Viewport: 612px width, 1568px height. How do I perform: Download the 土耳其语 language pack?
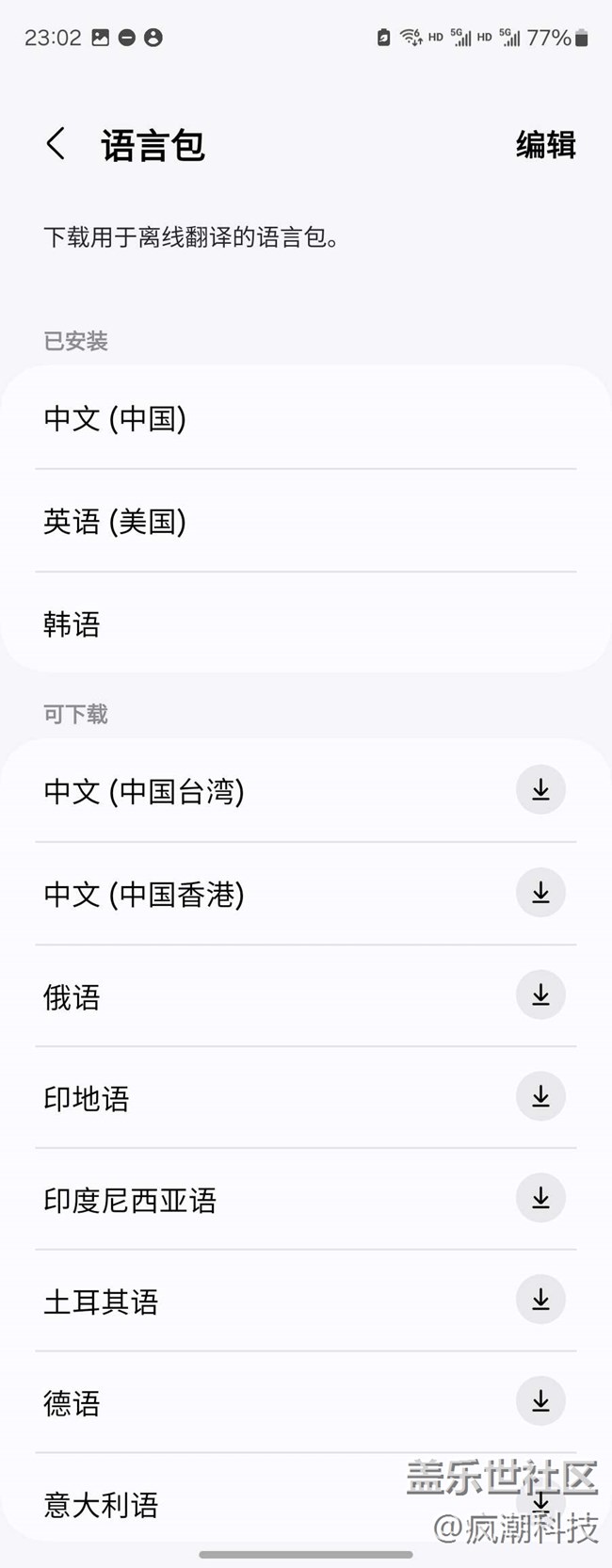tap(540, 1300)
